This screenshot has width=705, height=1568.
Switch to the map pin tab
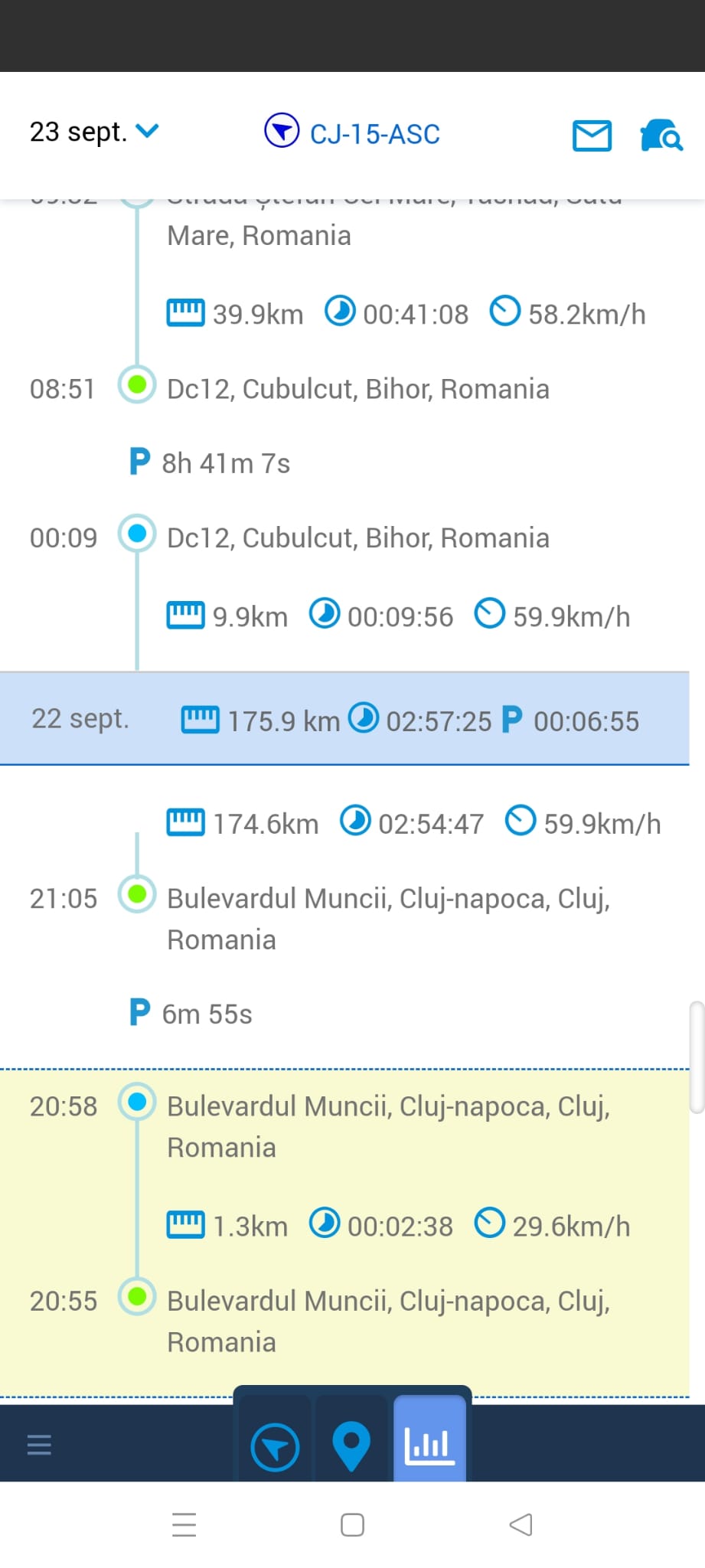[x=351, y=1445]
